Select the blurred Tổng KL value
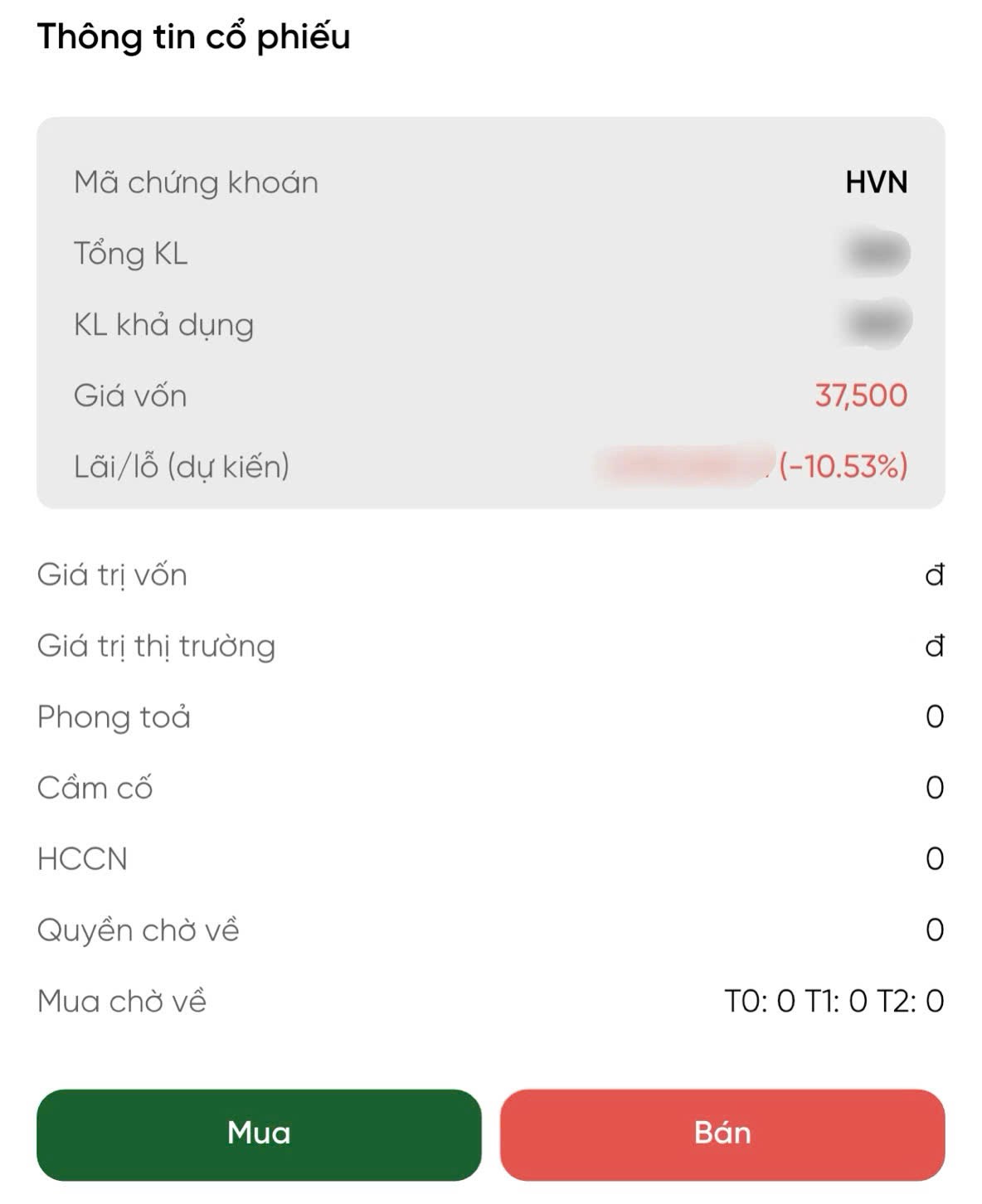 click(871, 255)
